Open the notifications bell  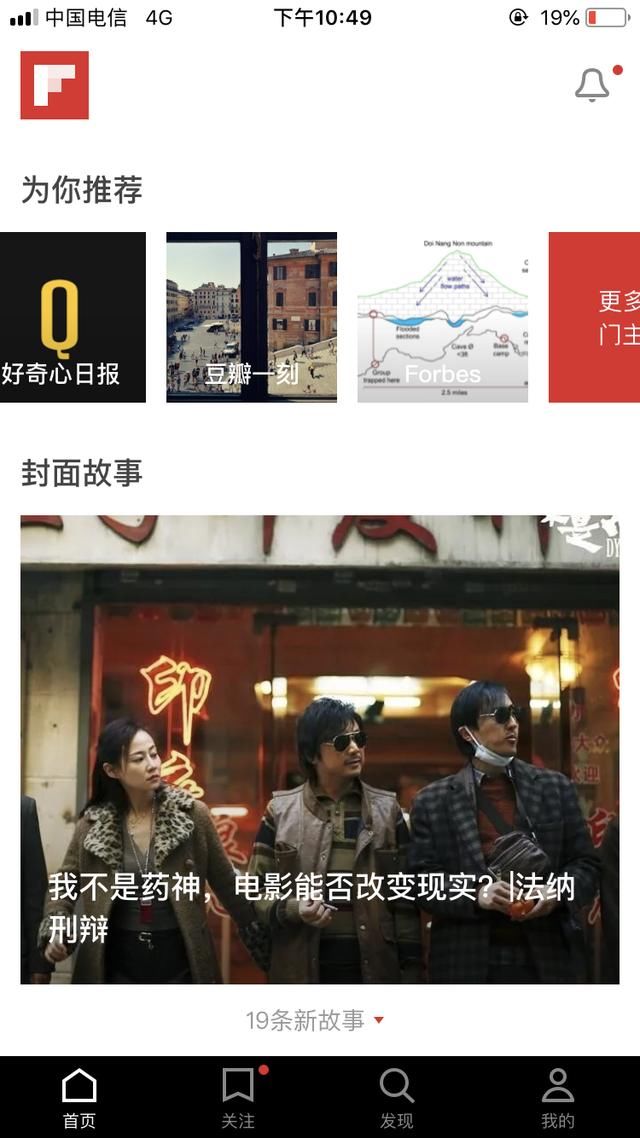tap(592, 86)
